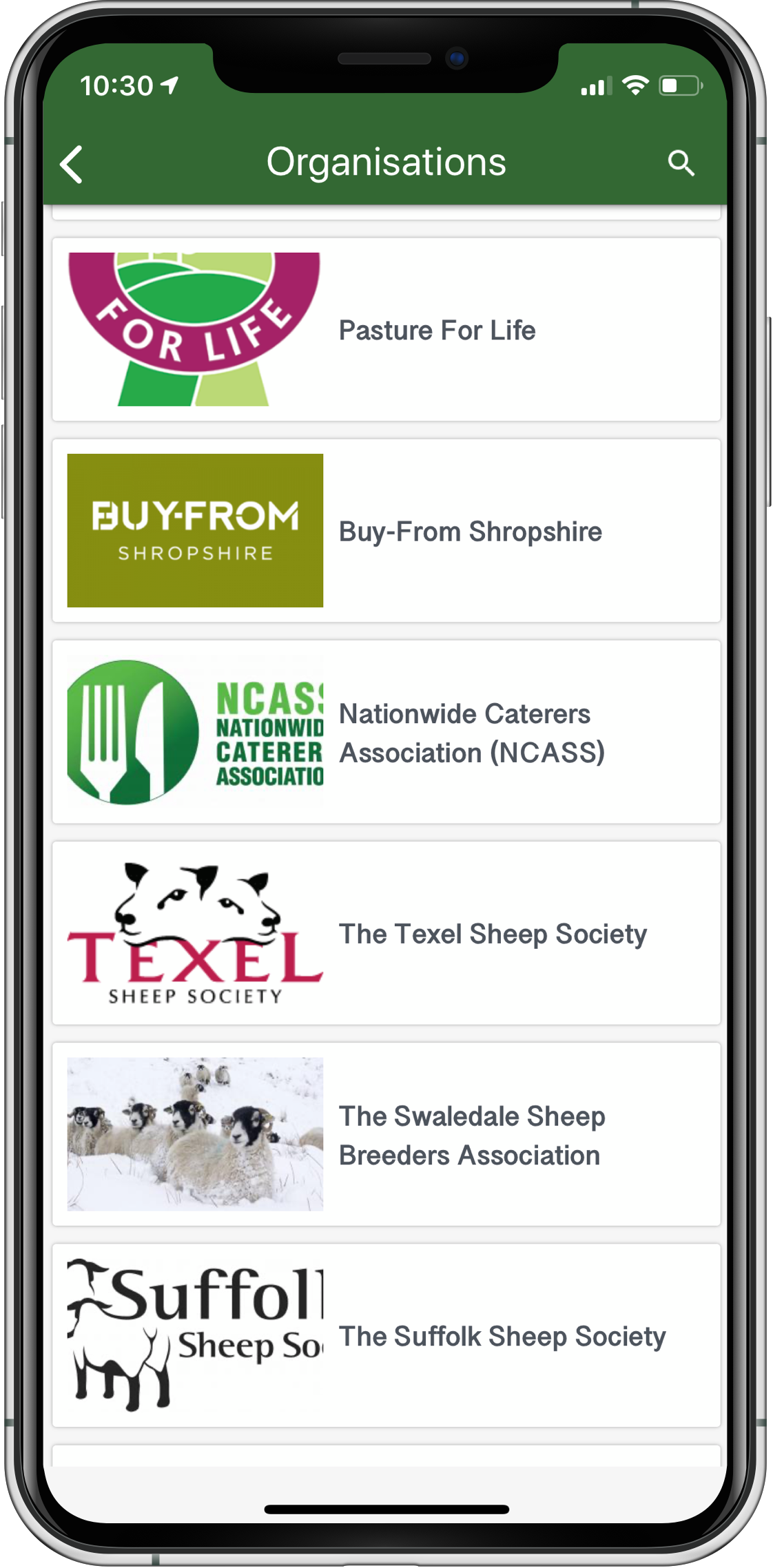The width and height of the screenshot is (773, 1568).
Task: Select Buy-From Shropshire organisation
Action: 386,531
